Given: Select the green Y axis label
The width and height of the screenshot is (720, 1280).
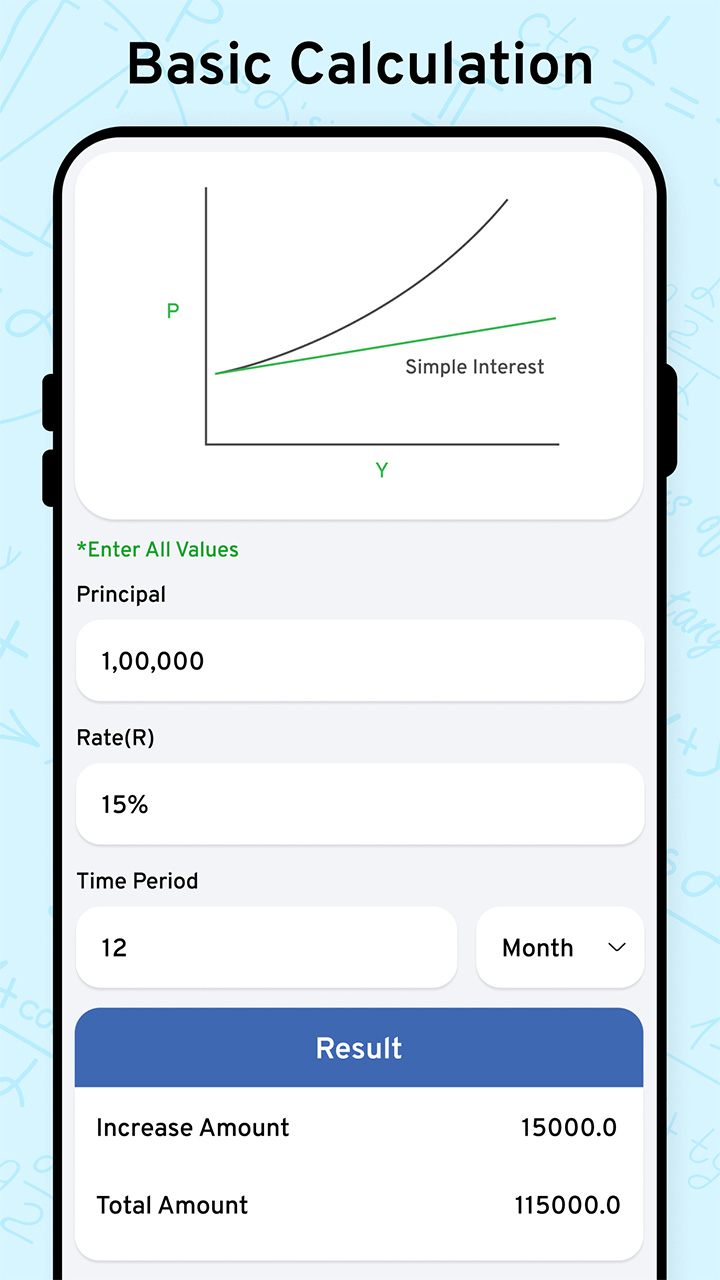Looking at the screenshot, I should [x=381, y=470].
